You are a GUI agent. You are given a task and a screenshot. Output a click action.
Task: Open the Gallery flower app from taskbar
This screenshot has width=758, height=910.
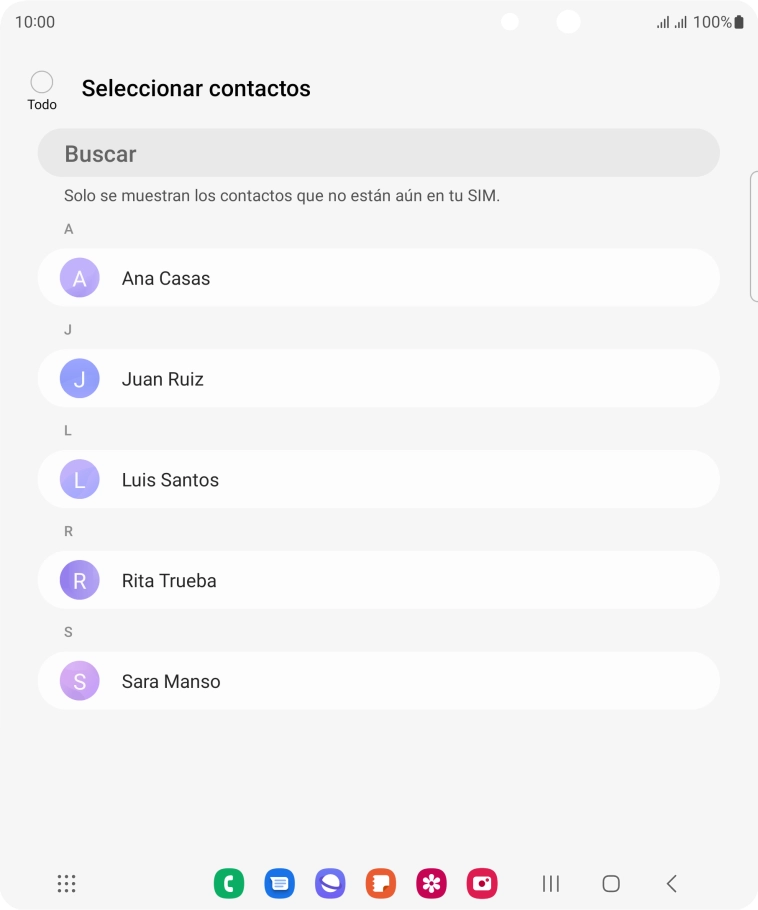click(x=432, y=883)
